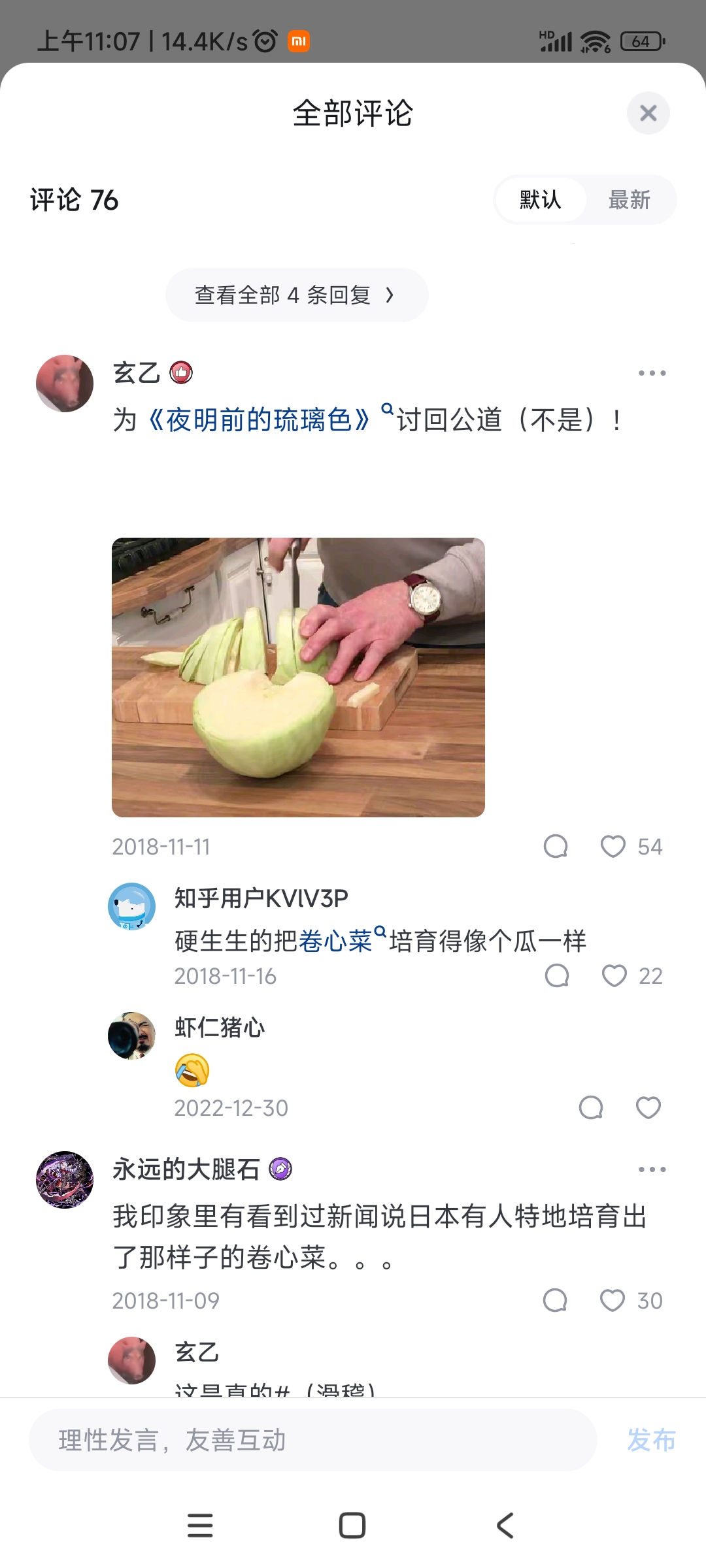The image size is (706, 1568).
Task: Tap the 理性发言，友善互动 comment field
Action: [x=312, y=1440]
